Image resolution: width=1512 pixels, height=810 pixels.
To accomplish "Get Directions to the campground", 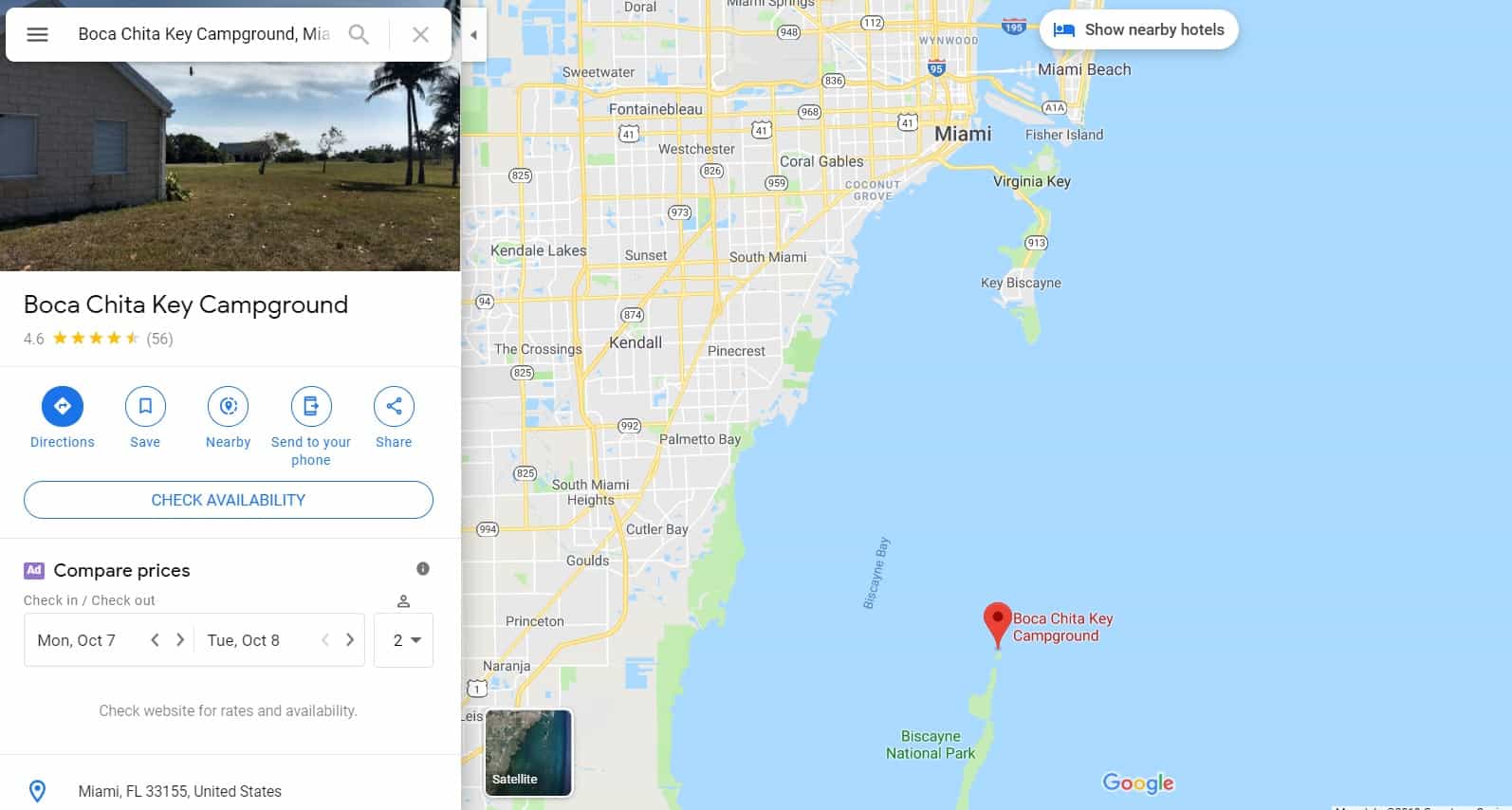I will click(x=63, y=407).
